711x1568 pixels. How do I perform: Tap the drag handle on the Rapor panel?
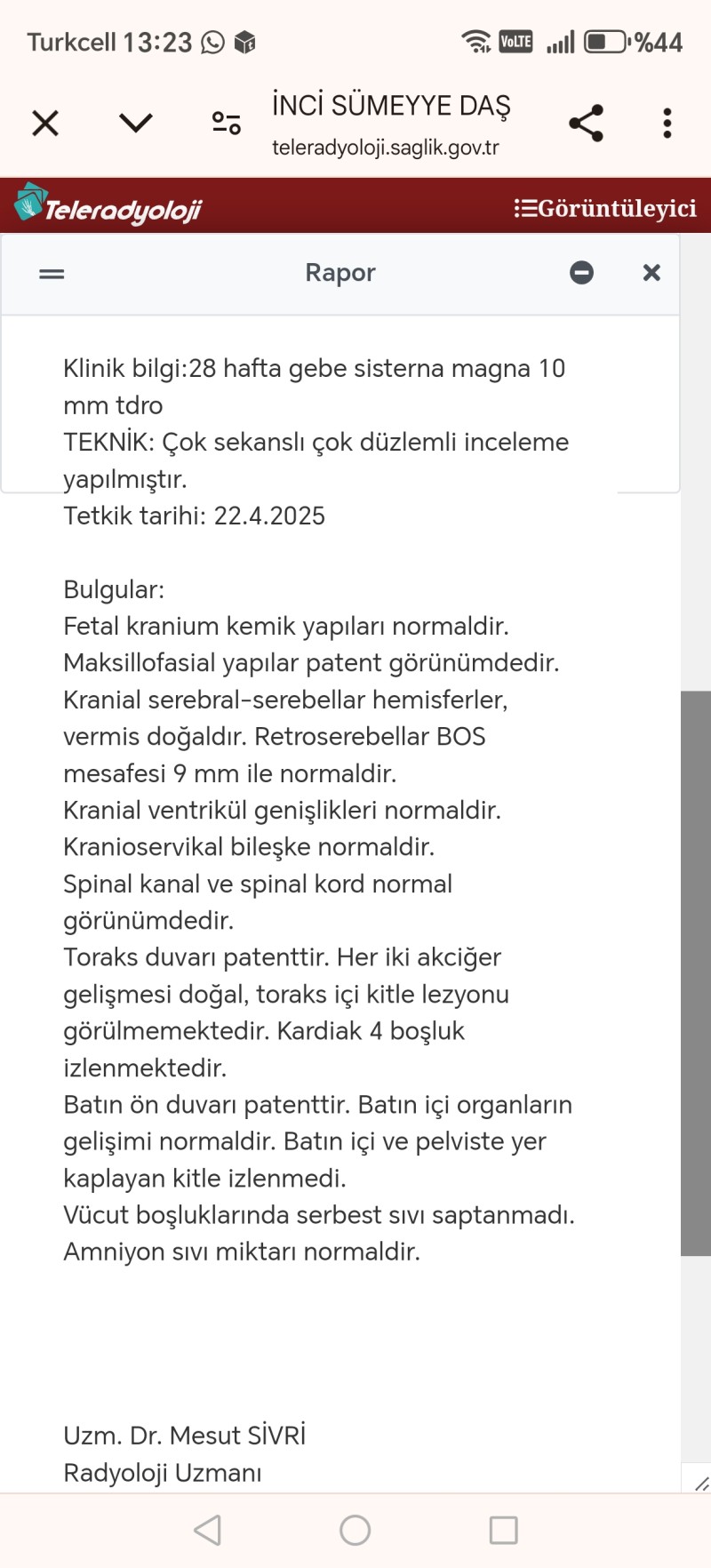pos(52,274)
